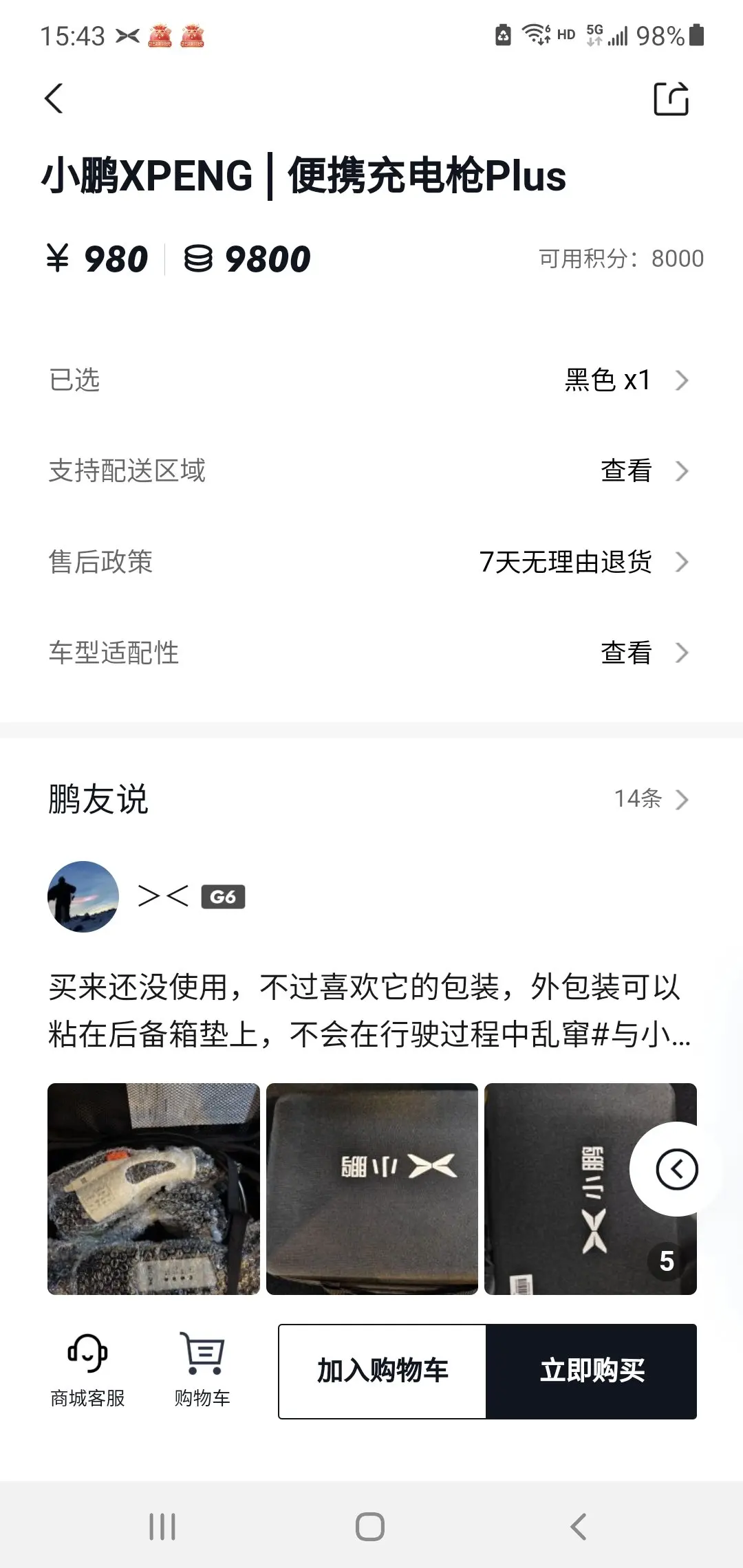Tap the circular arrow button over the photos

677,1169
